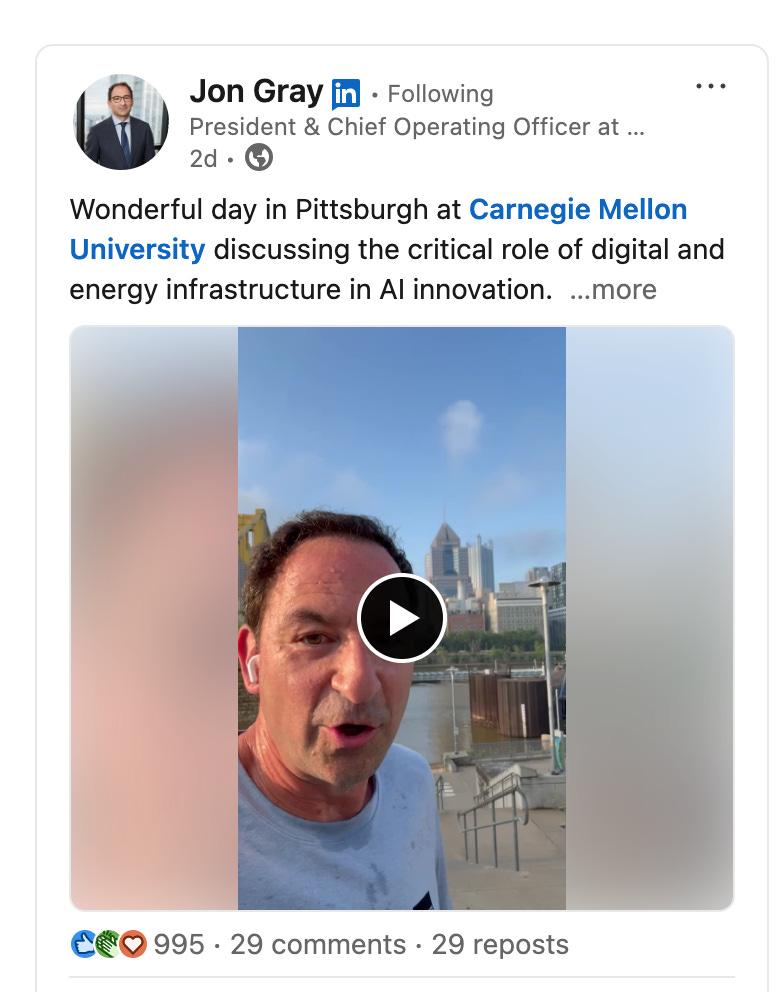Open the post's three-dot overflow menu
Viewport: 778px width, 992px height.
[x=710, y=86]
